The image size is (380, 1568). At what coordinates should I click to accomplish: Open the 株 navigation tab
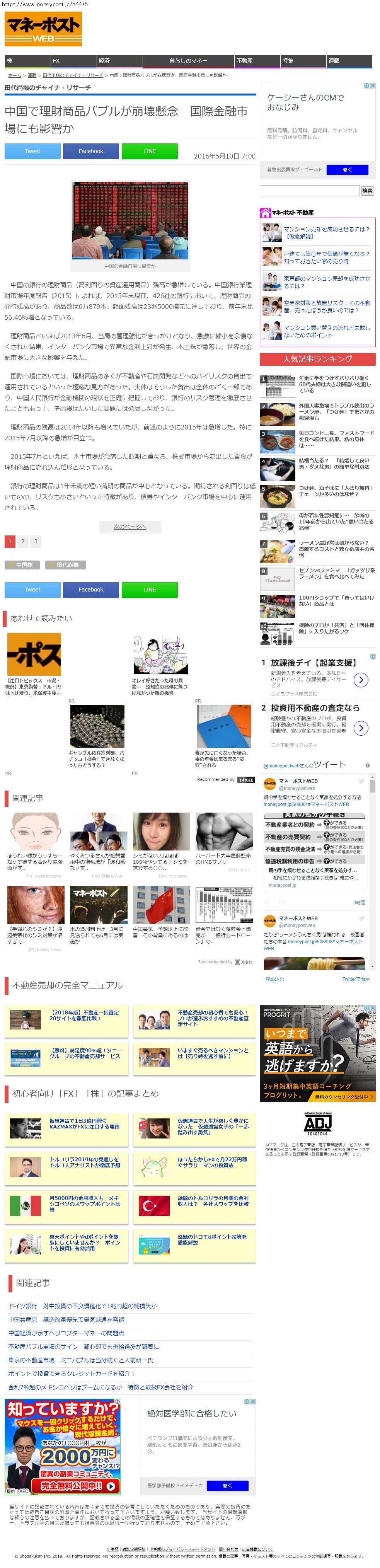(x=27, y=61)
